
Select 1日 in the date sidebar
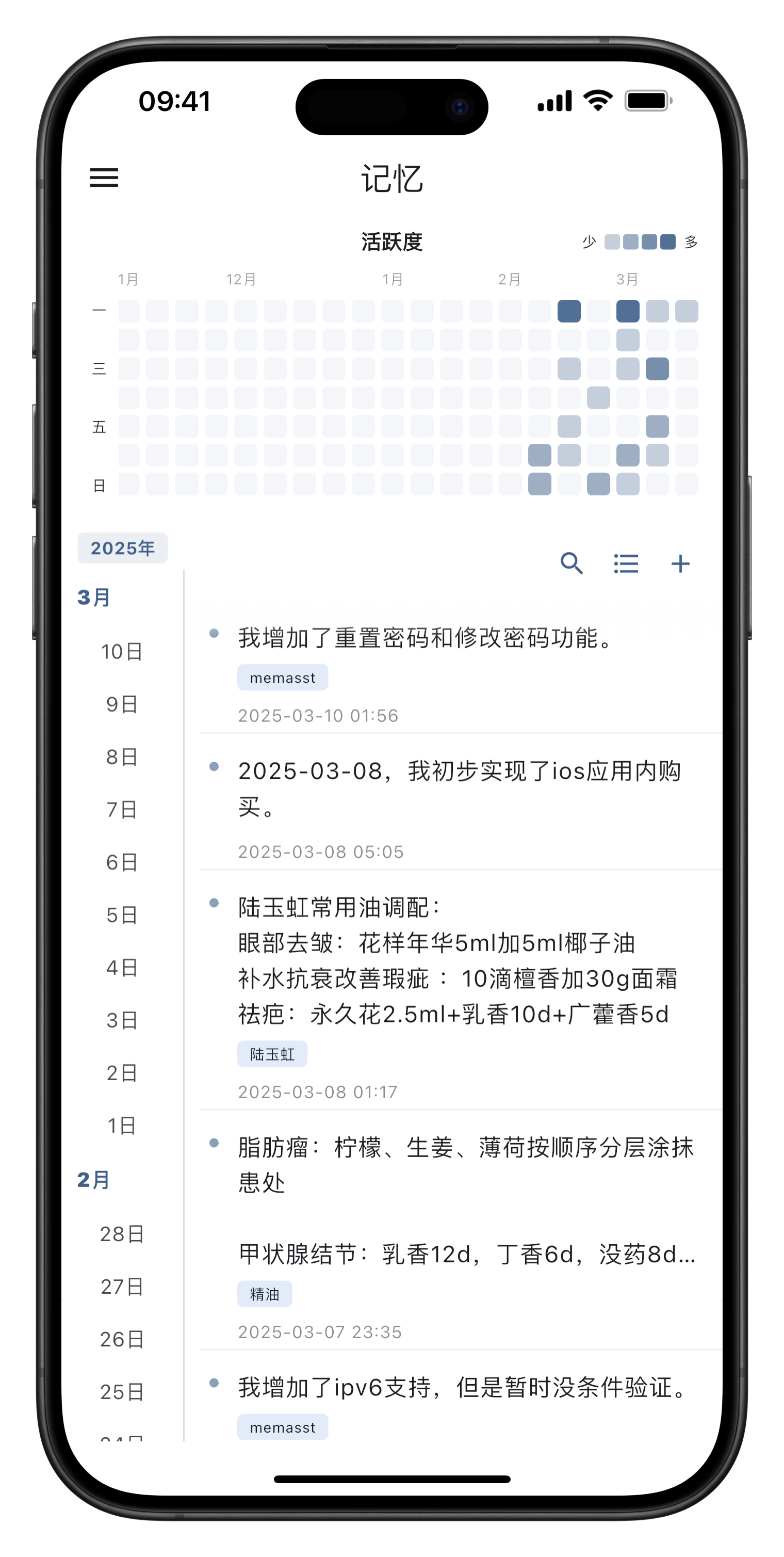pyautogui.click(x=122, y=1126)
